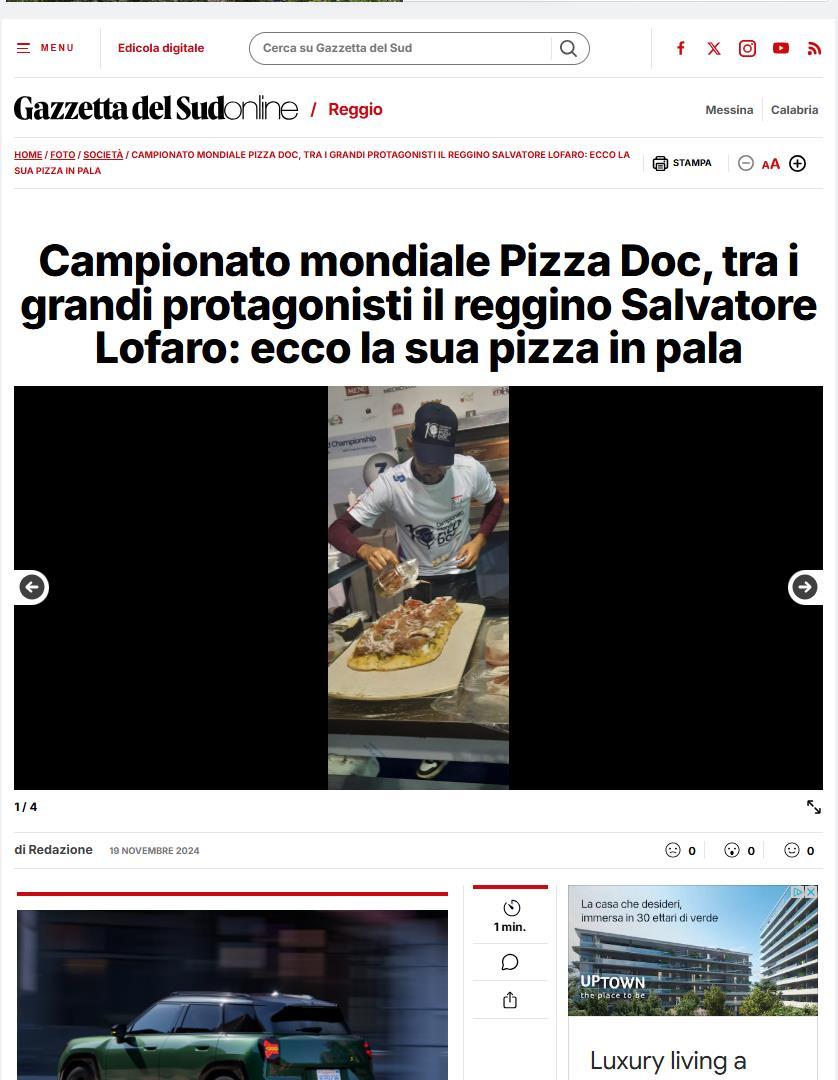Screen dimensions: 838x1080
Task: Increase the text size
Action: 797,163
